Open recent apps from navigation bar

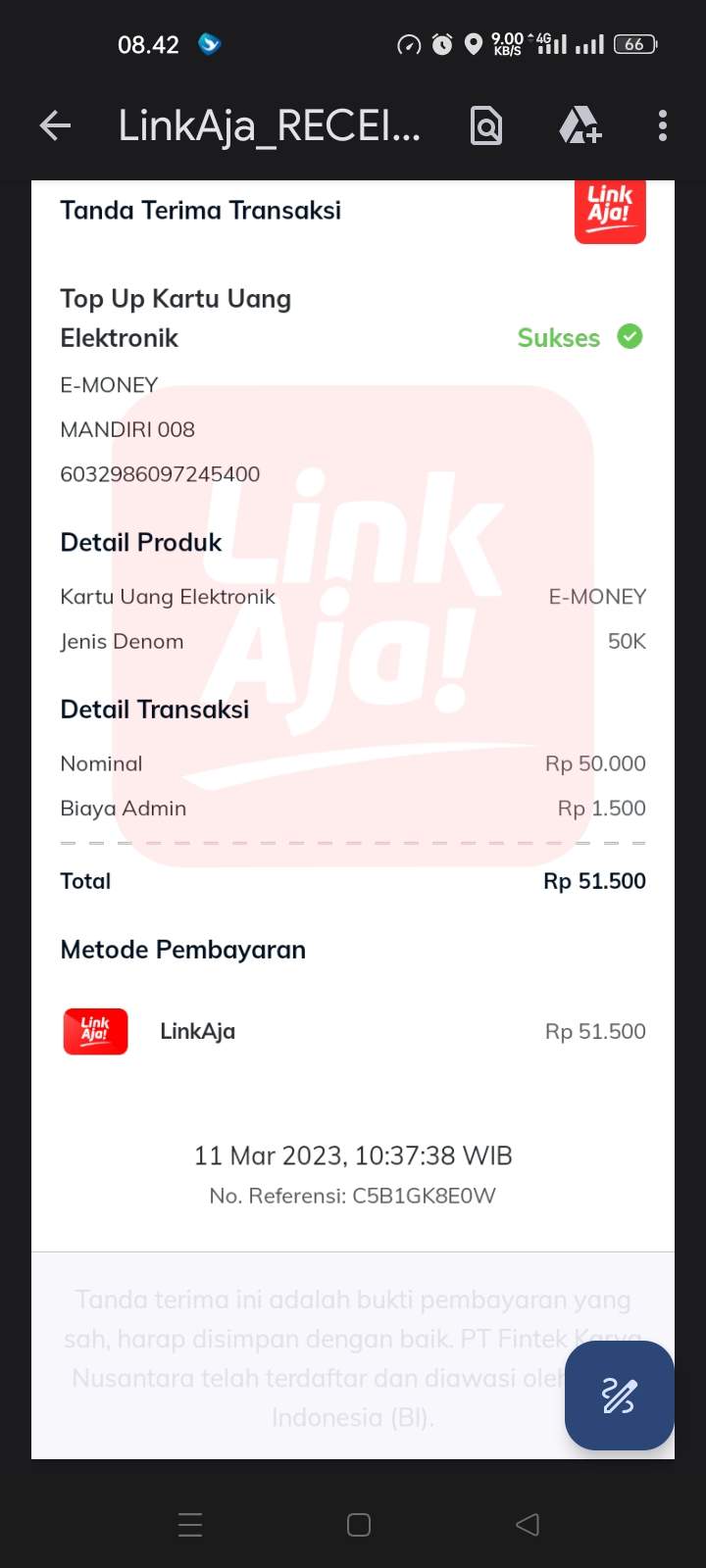coord(190,1525)
